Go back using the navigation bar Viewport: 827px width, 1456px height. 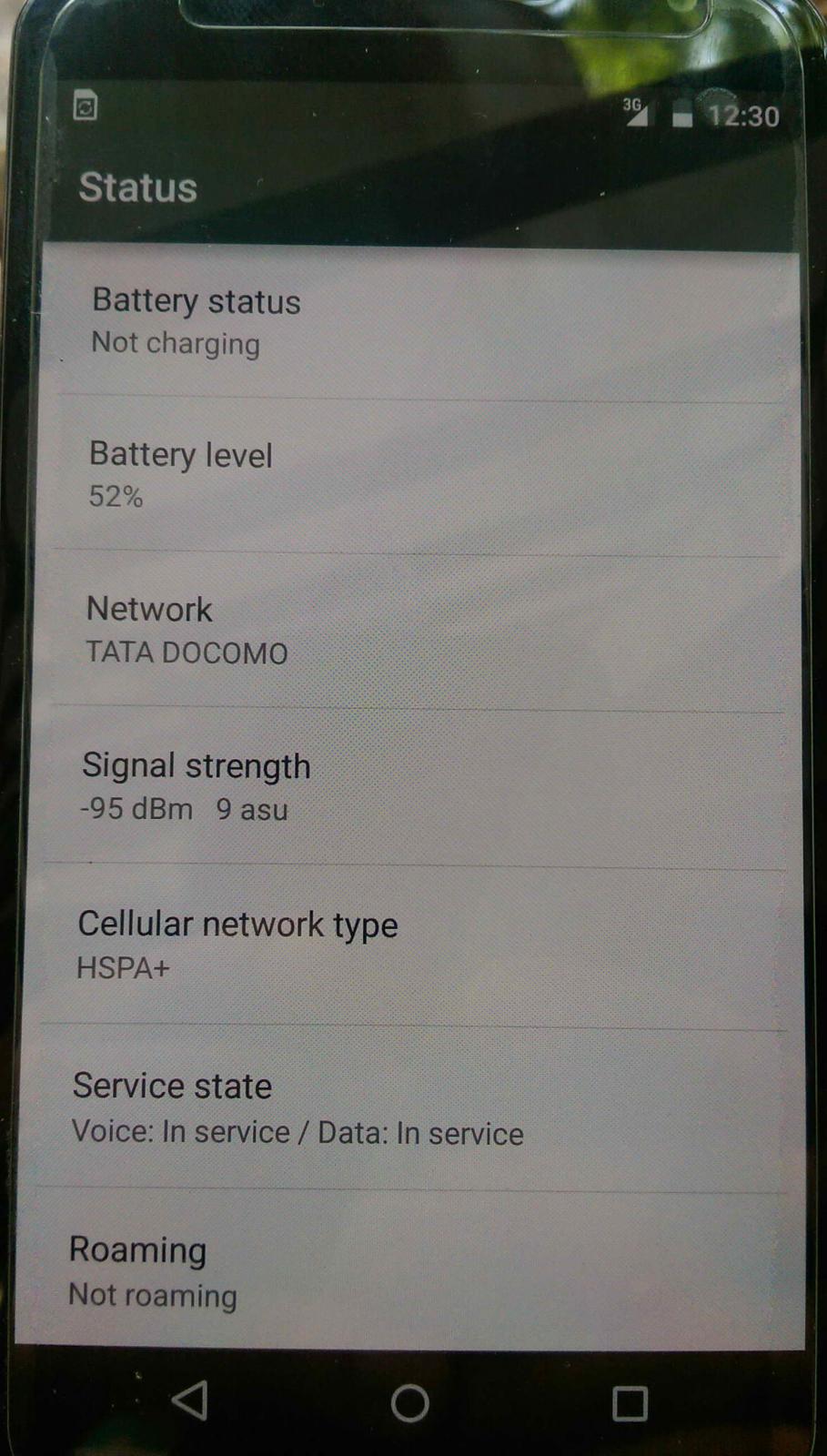[x=191, y=1400]
